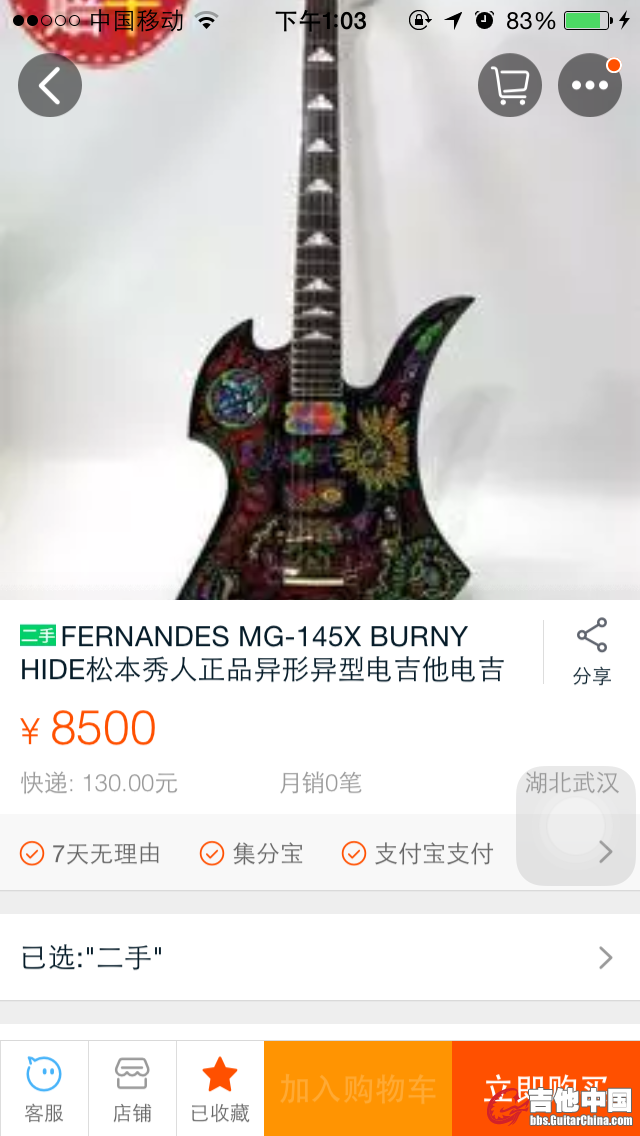Screen dimensions: 640x1136
Task: Visit the seller's shop 店铺
Action: tap(132, 1088)
